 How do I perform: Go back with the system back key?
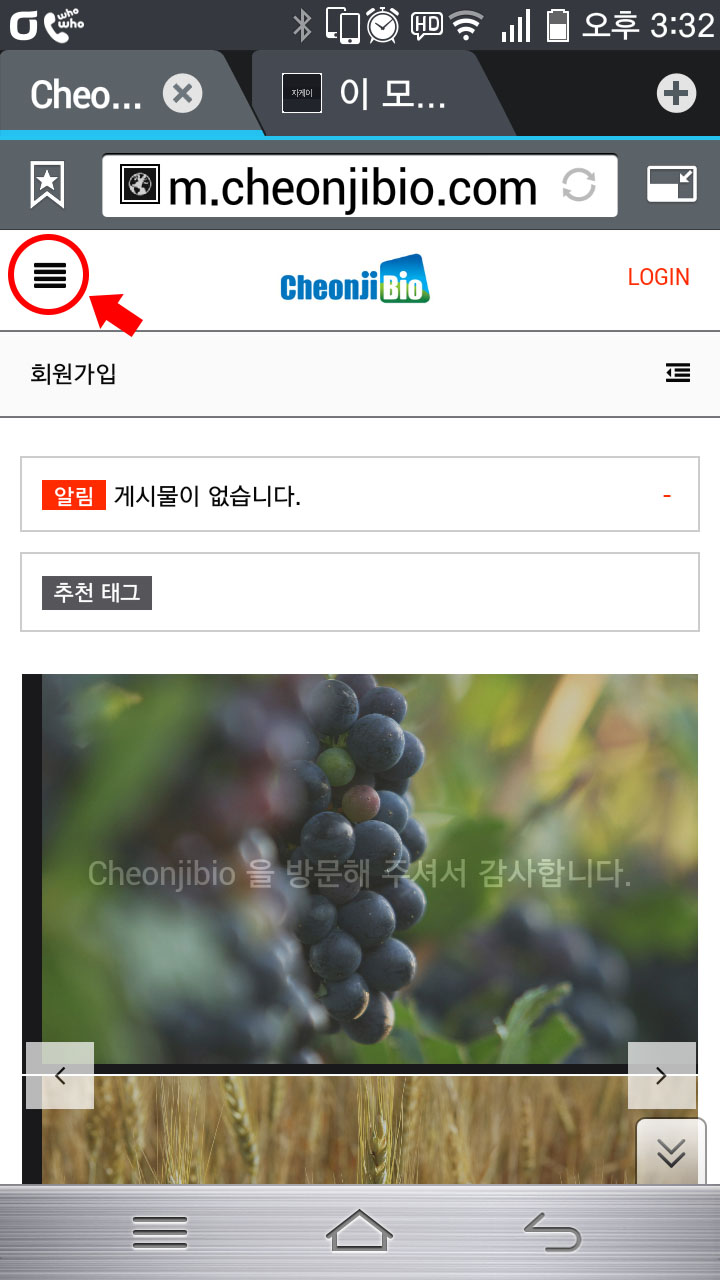coord(552,1231)
